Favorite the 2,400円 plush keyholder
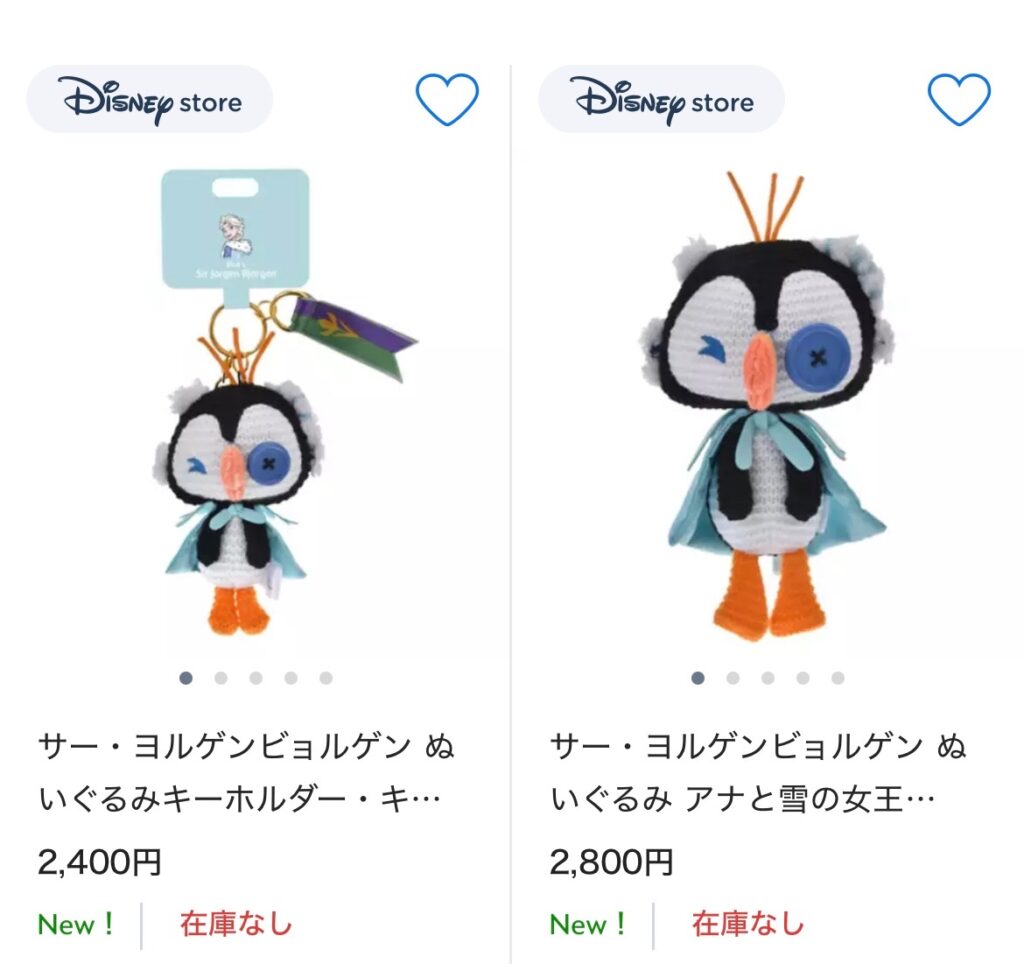The height and width of the screenshot is (964, 1024). coord(447,99)
